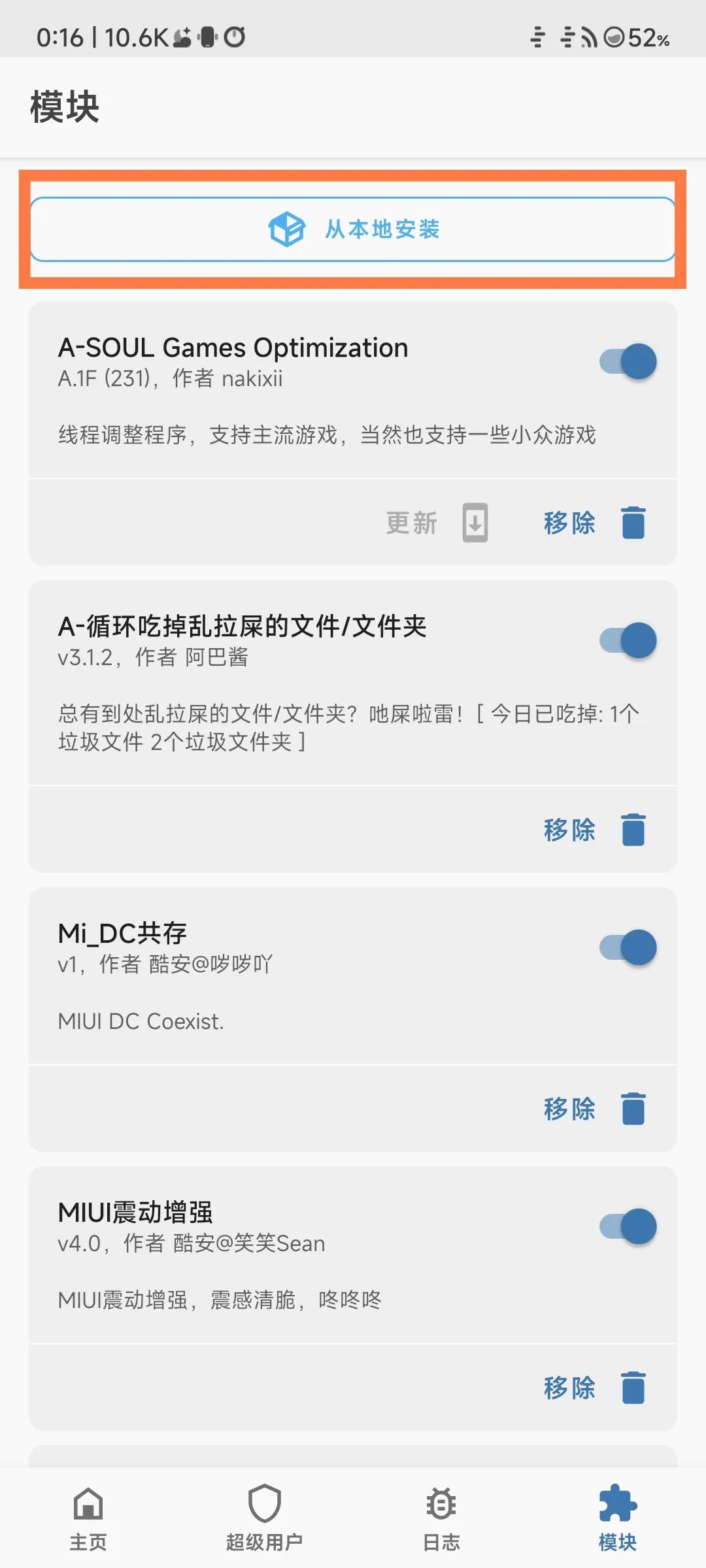Tap the 从本地安装 (install from local) button
The height and width of the screenshot is (1568, 706).
click(353, 229)
